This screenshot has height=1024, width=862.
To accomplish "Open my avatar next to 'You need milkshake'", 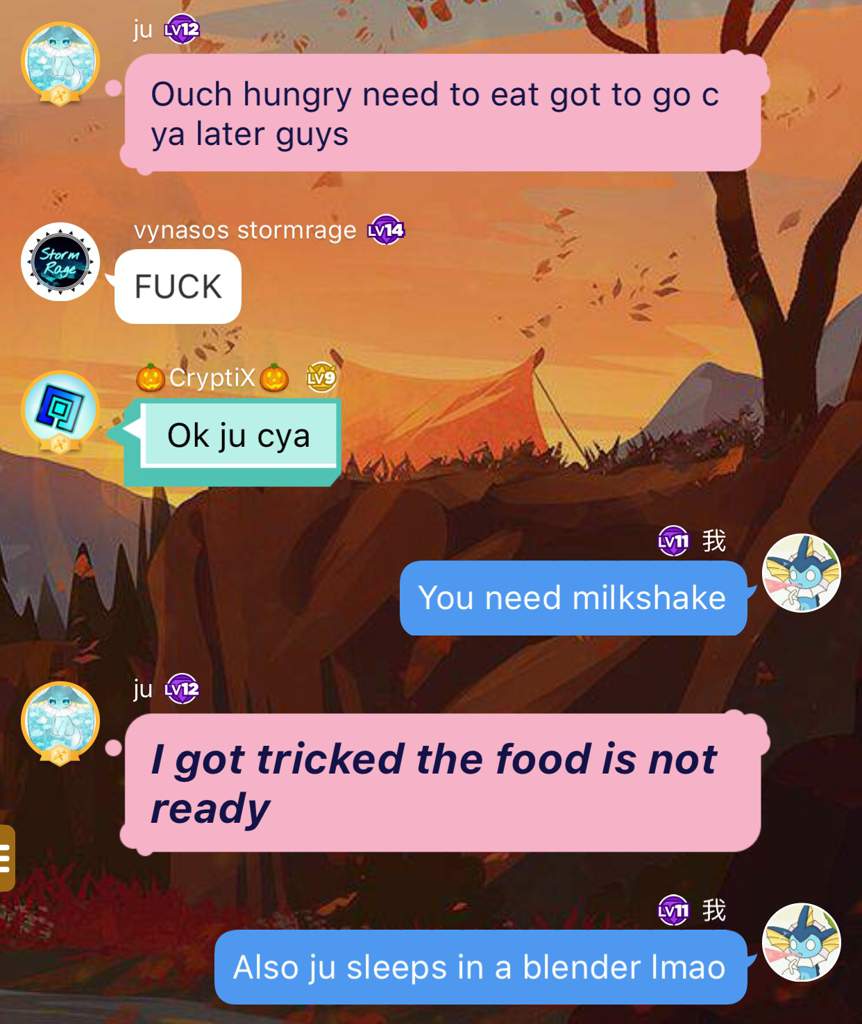I will click(x=801, y=572).
